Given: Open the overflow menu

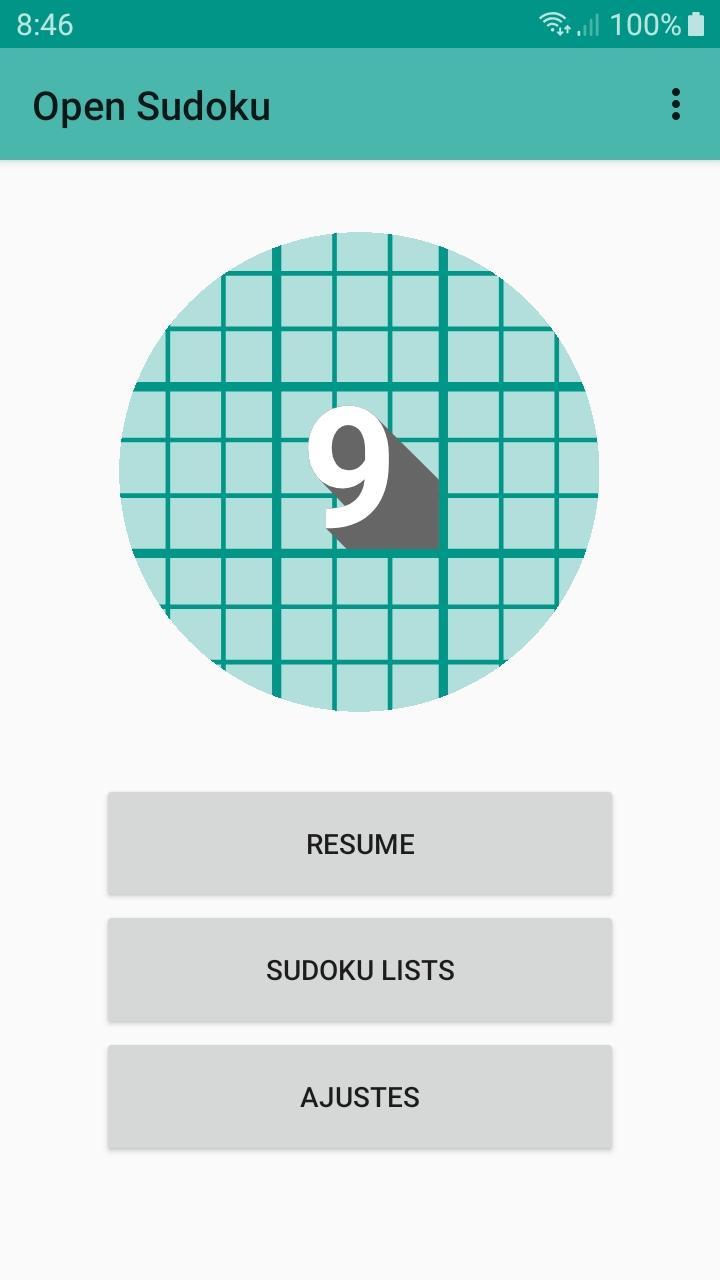Looking at the screenshot, I should [676, 105].
